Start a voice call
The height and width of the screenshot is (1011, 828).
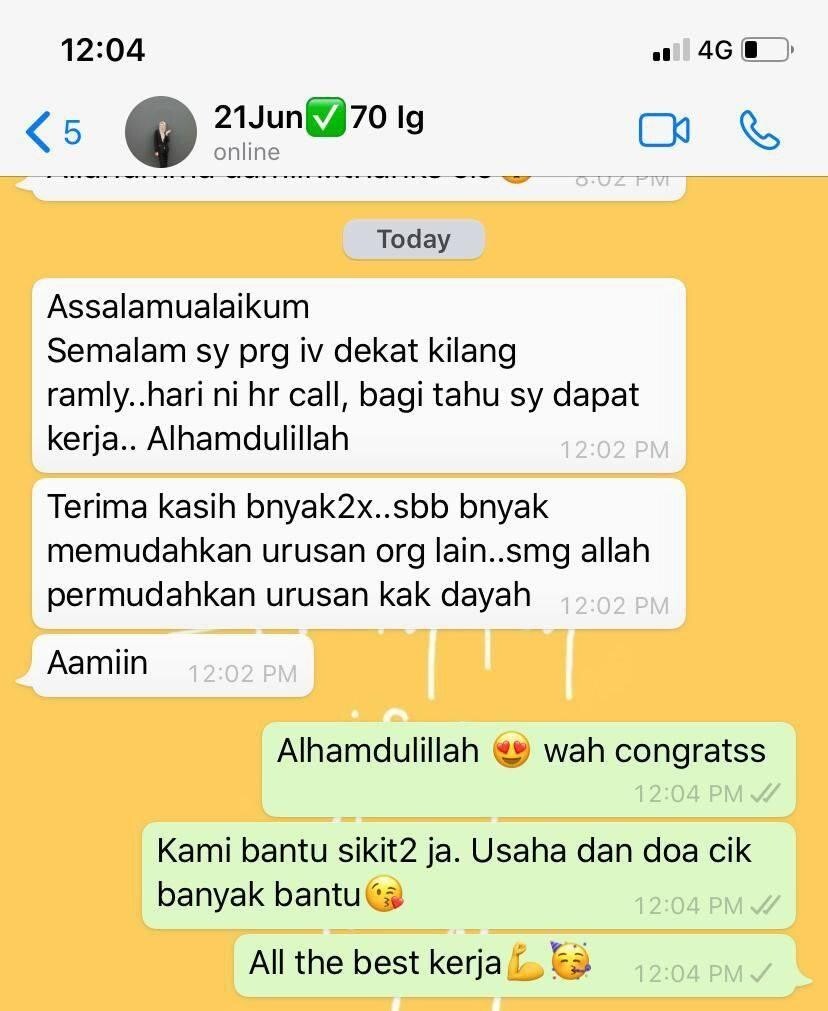(x=759, y=130)
